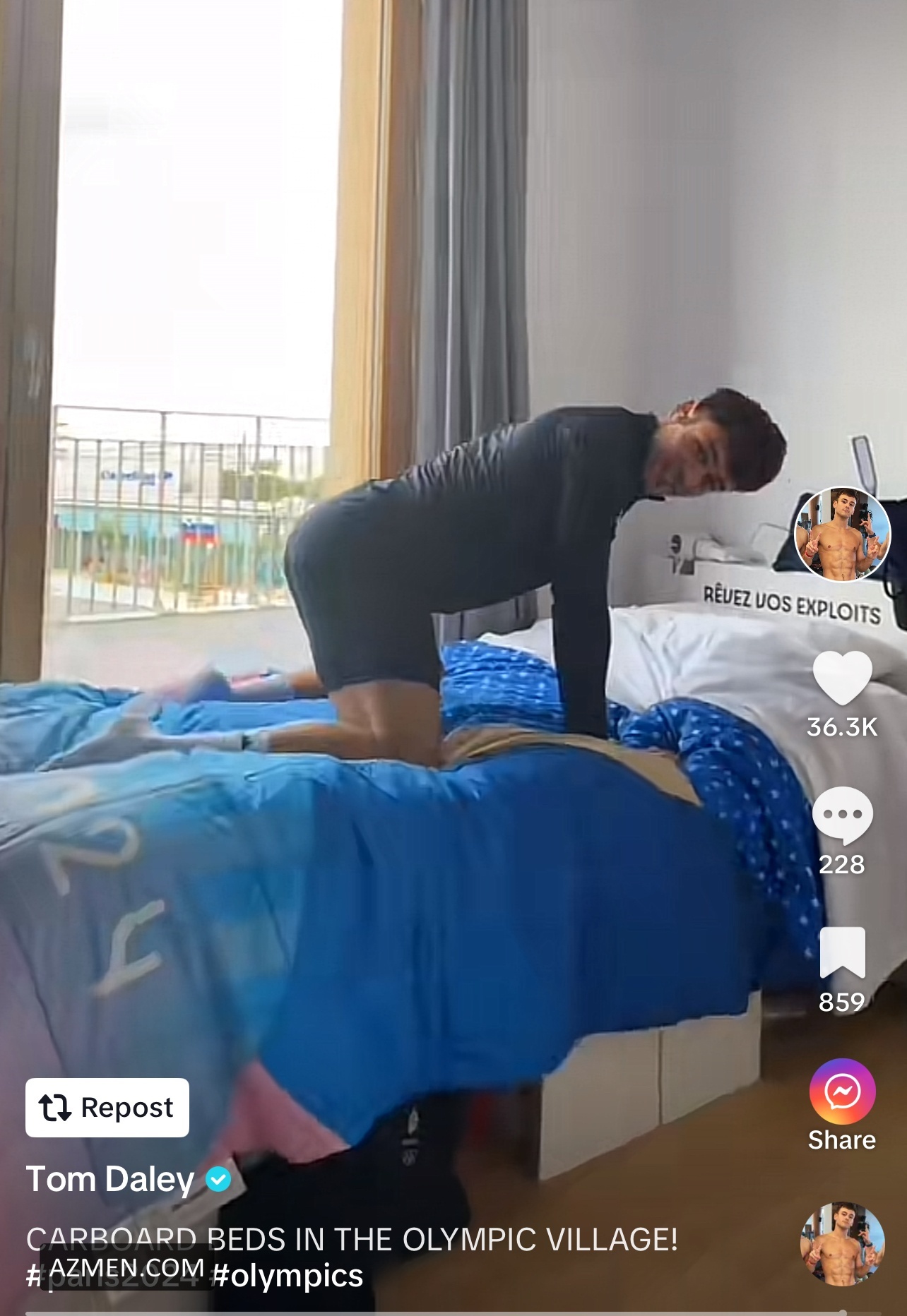Share this video via Messenger

pyautogui.click(x=842, y=1092)
